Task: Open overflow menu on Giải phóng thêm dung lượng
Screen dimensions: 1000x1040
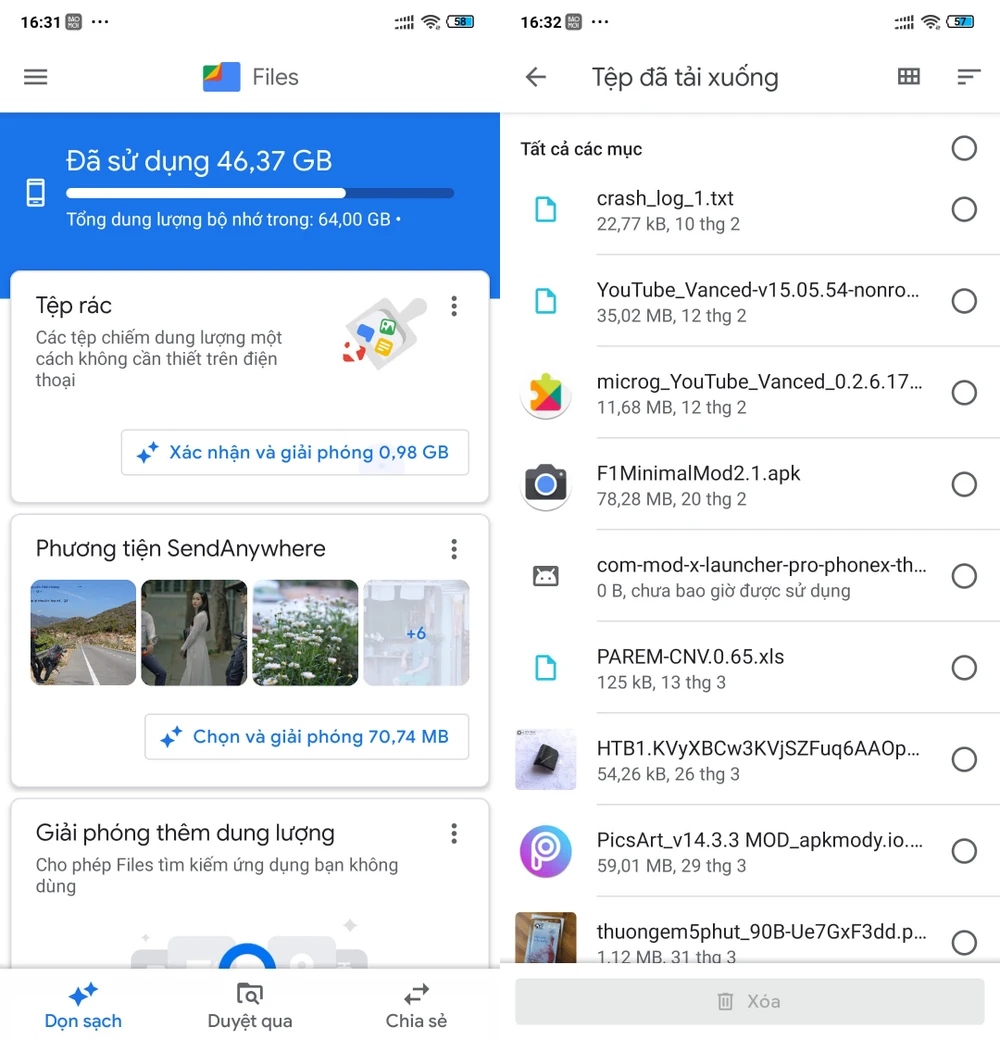Action: (454, 833)
